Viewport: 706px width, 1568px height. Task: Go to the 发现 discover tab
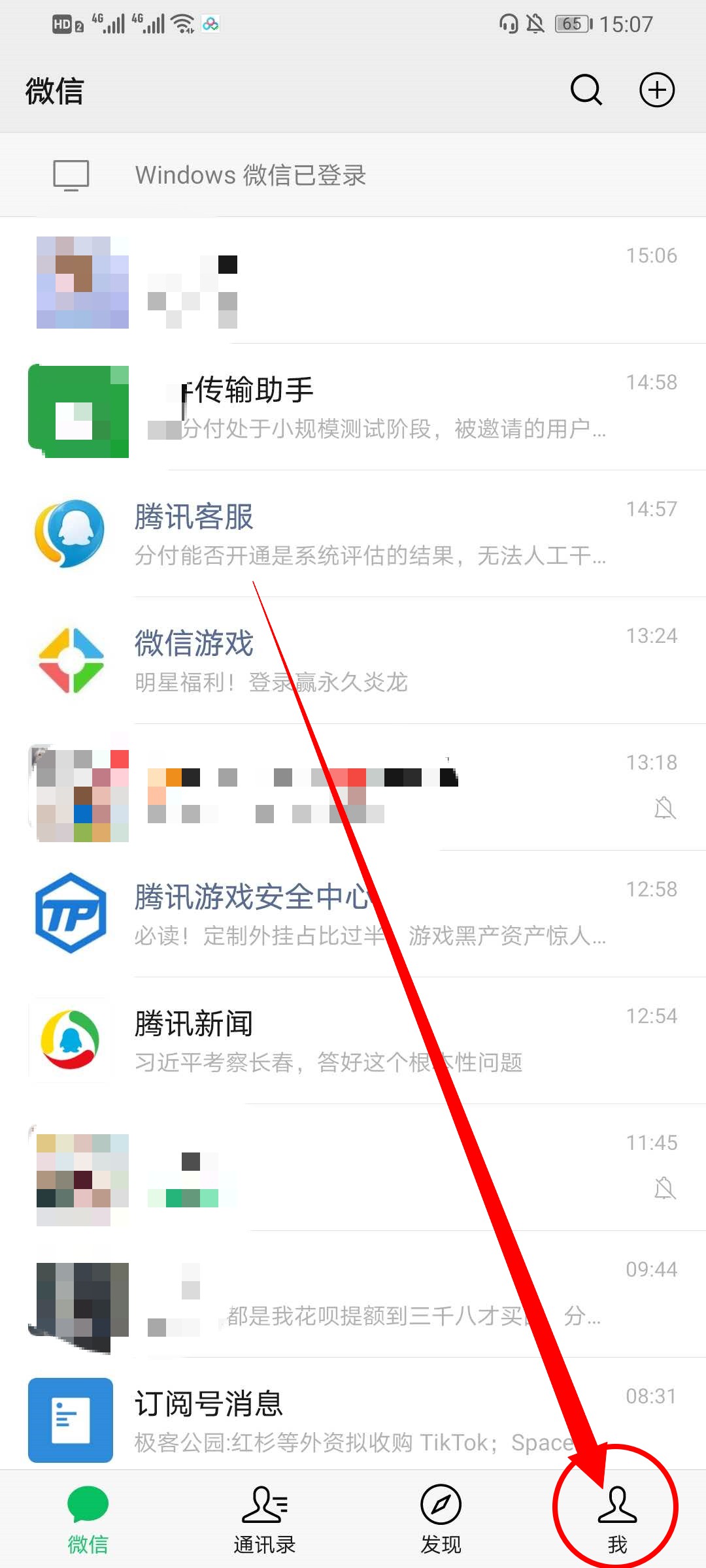point(441,1519)
